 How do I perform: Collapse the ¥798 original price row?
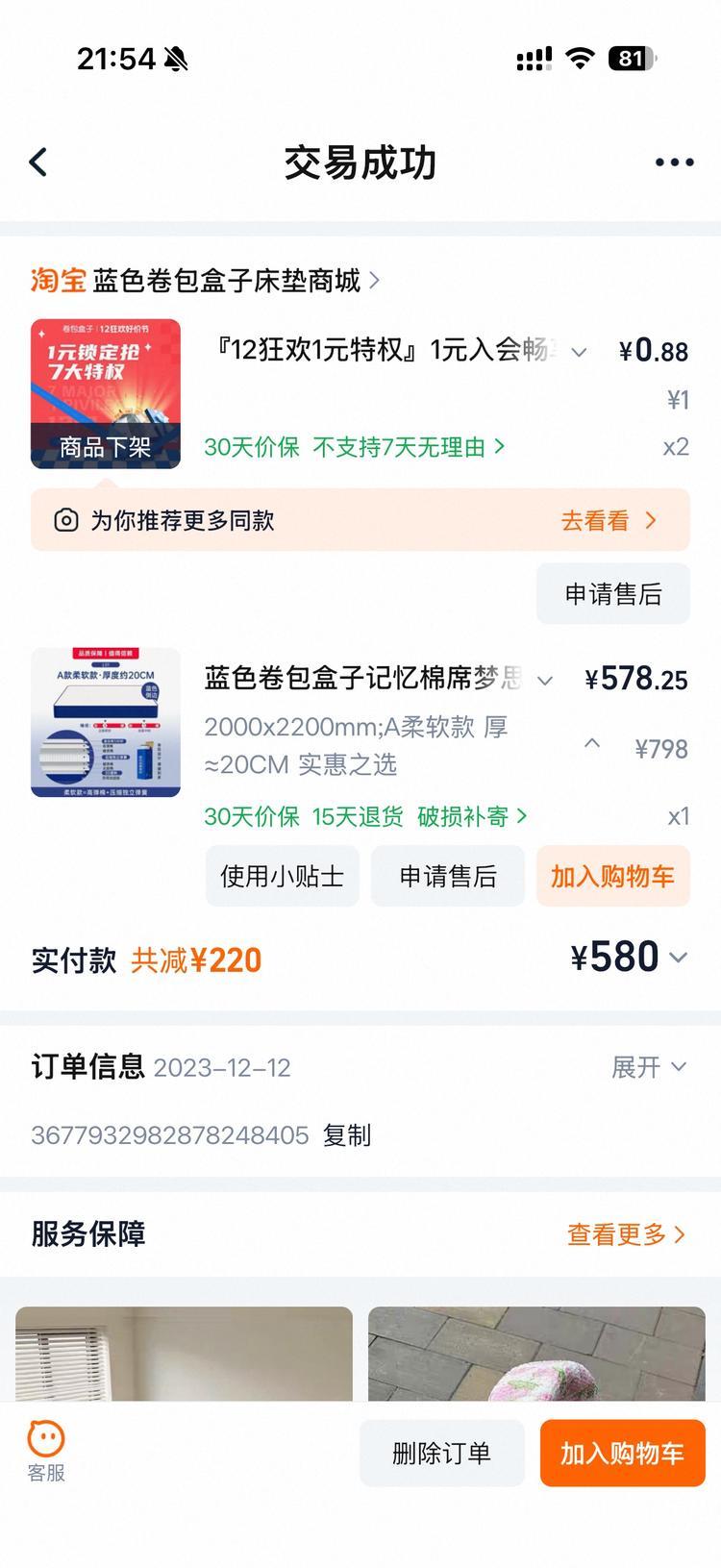(592, 744)
